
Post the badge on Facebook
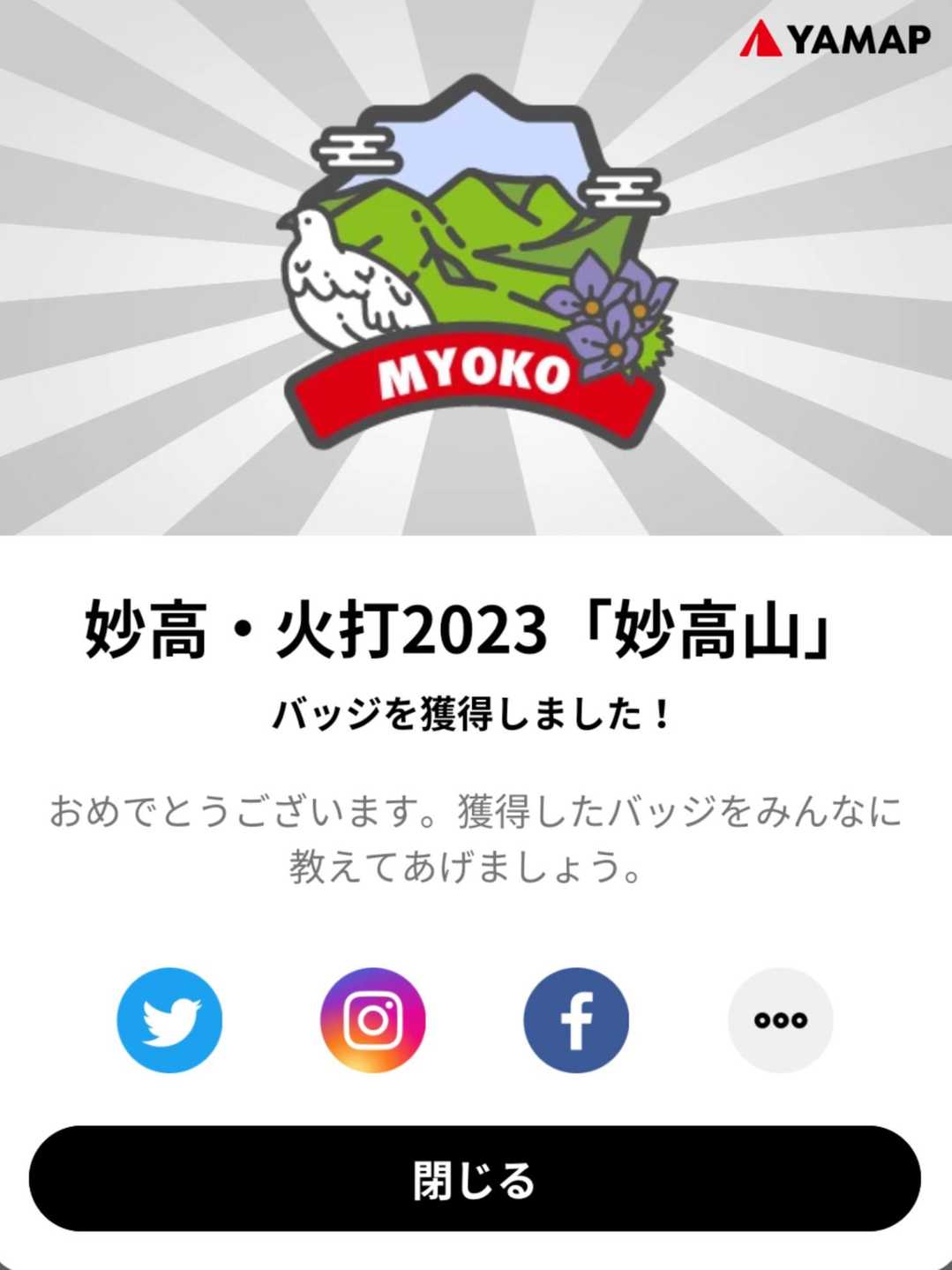tap(576, 1019)
